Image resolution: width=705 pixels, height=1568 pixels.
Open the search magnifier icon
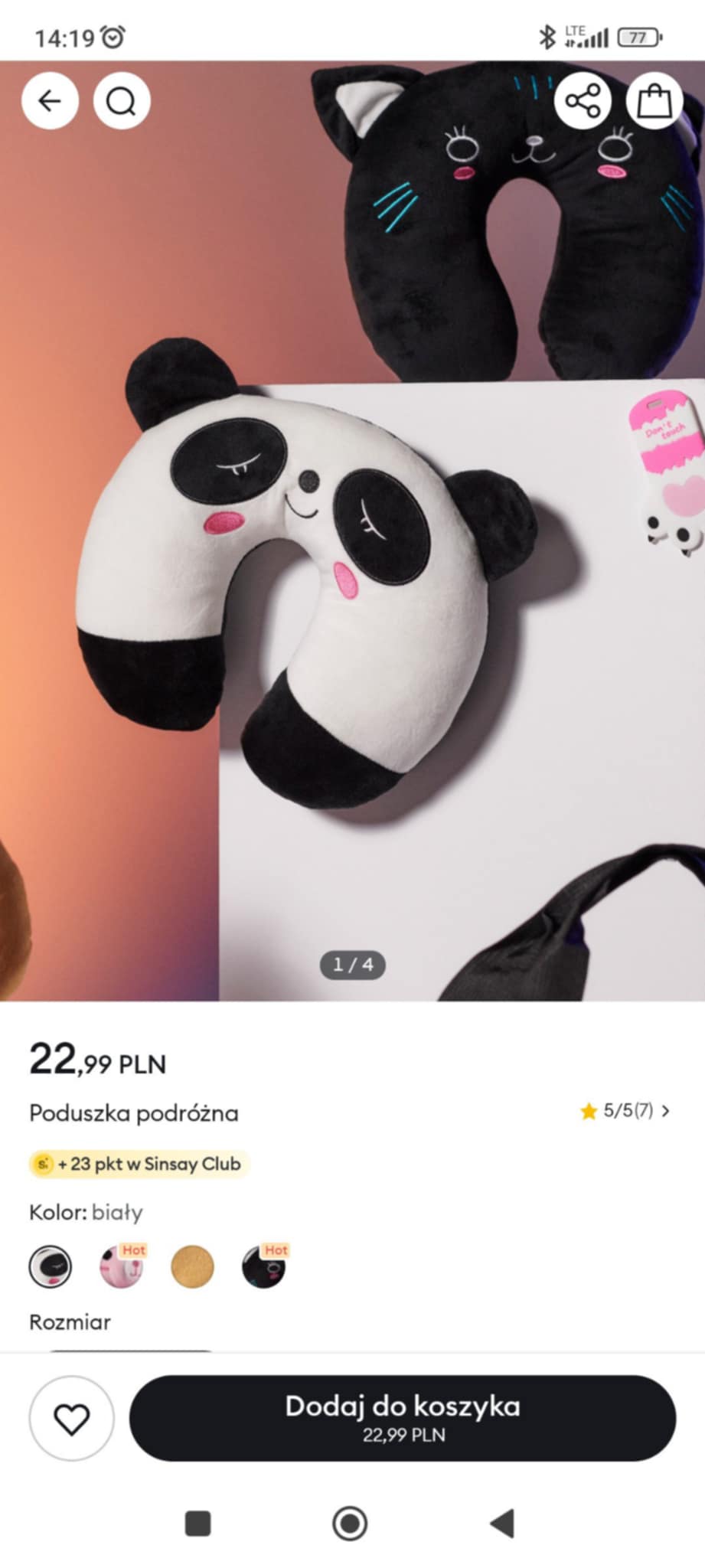[x=121, y=100]
